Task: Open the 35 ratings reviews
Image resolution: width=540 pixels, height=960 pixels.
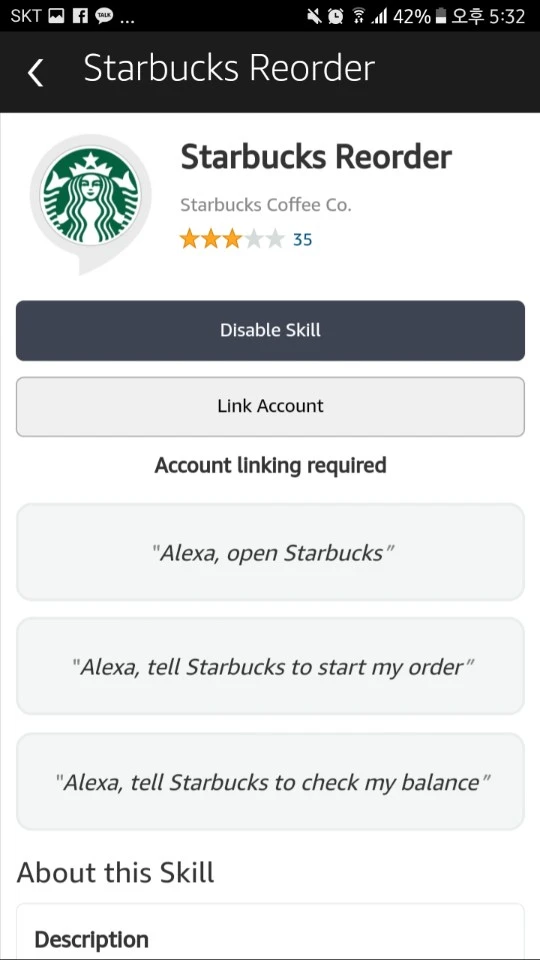Action: click(x=302, y=239)
